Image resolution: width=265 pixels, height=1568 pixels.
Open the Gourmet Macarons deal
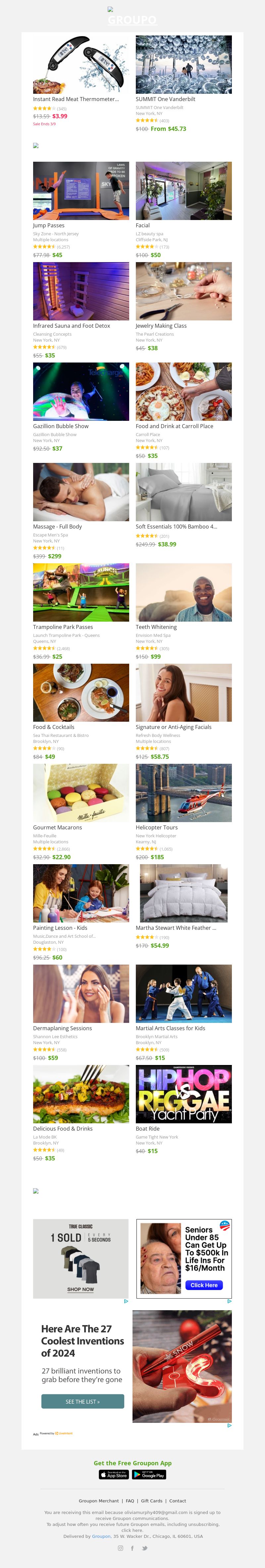(x=81, y=793)
